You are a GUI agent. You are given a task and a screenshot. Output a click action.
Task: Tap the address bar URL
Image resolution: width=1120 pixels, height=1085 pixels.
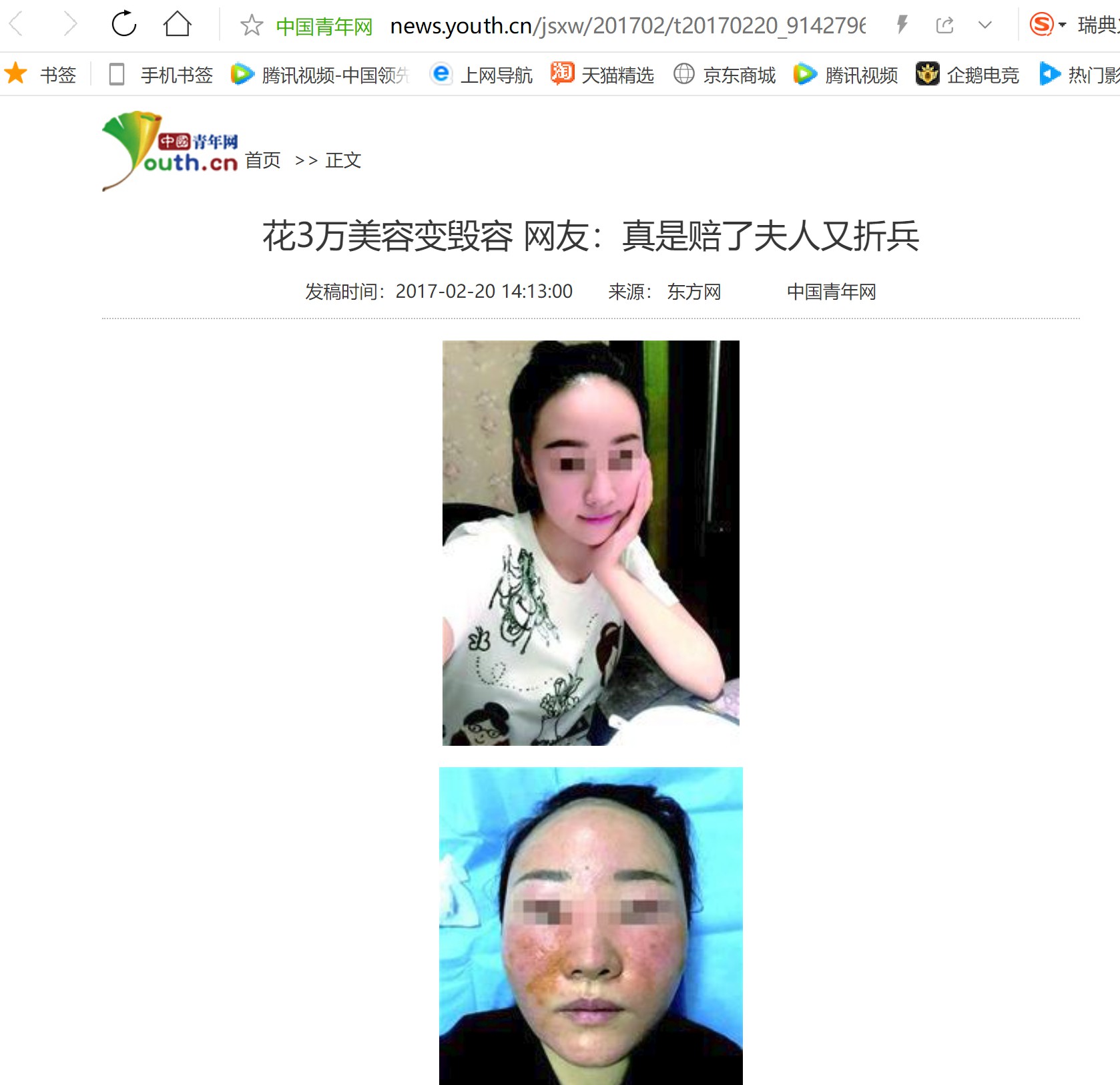pos(627,25)
